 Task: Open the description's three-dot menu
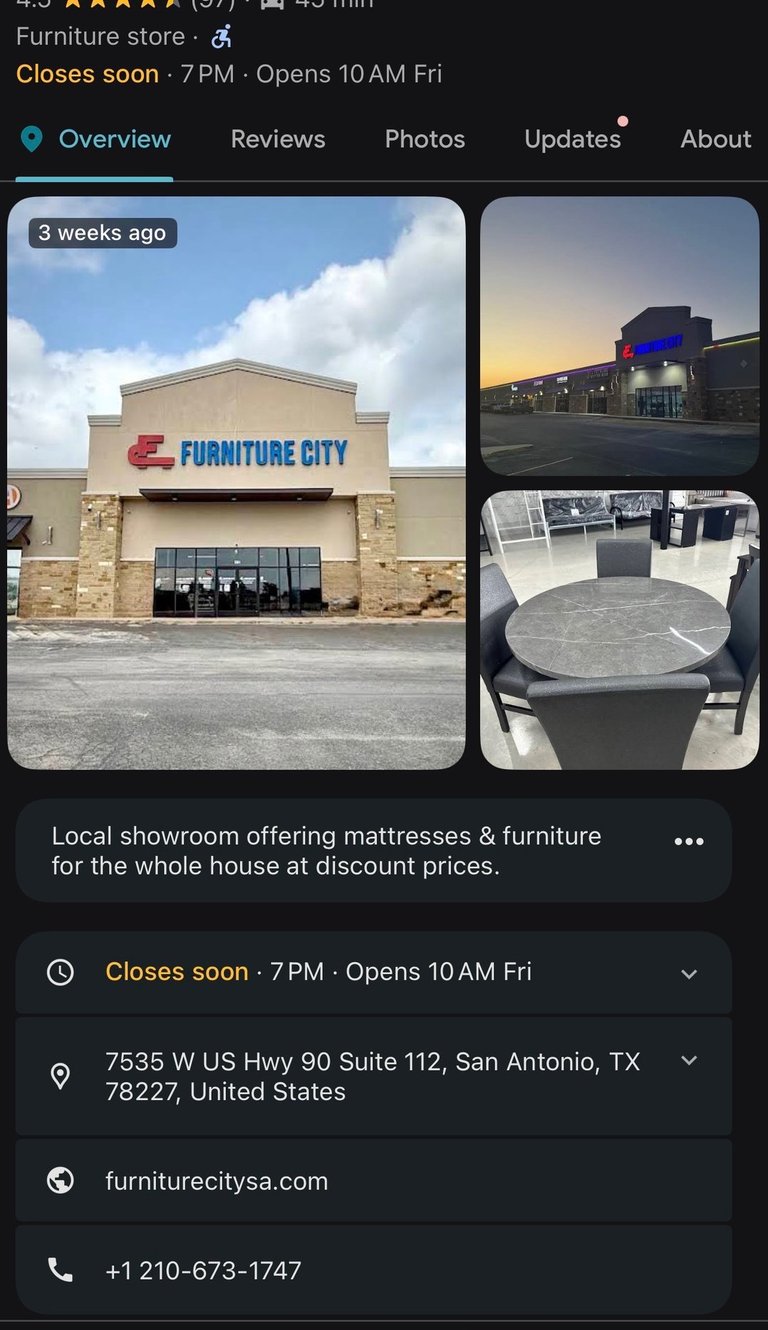689,842
